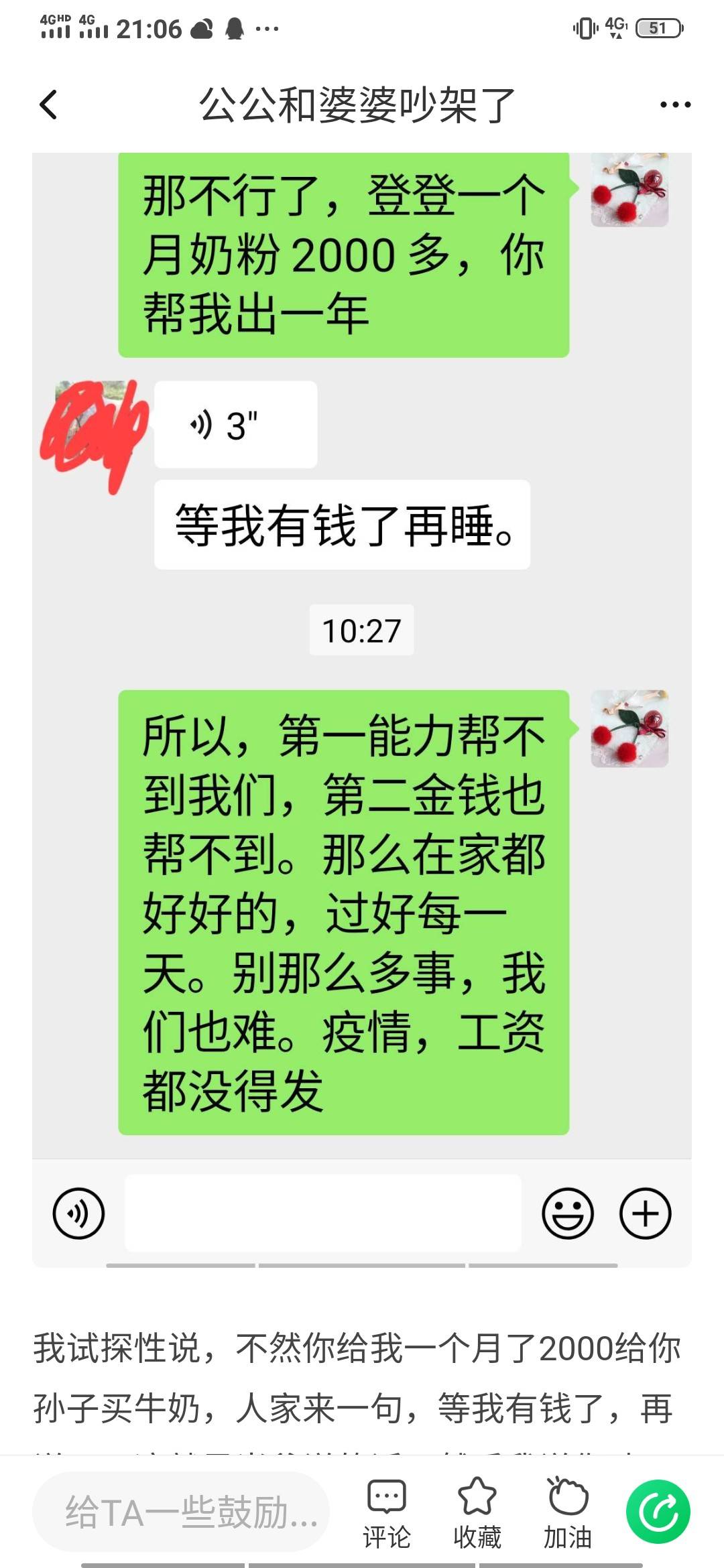This screenshot has height=1568, width=724.
Task: Open the emoji picker in the chat bar
Action: (566, 1214)
